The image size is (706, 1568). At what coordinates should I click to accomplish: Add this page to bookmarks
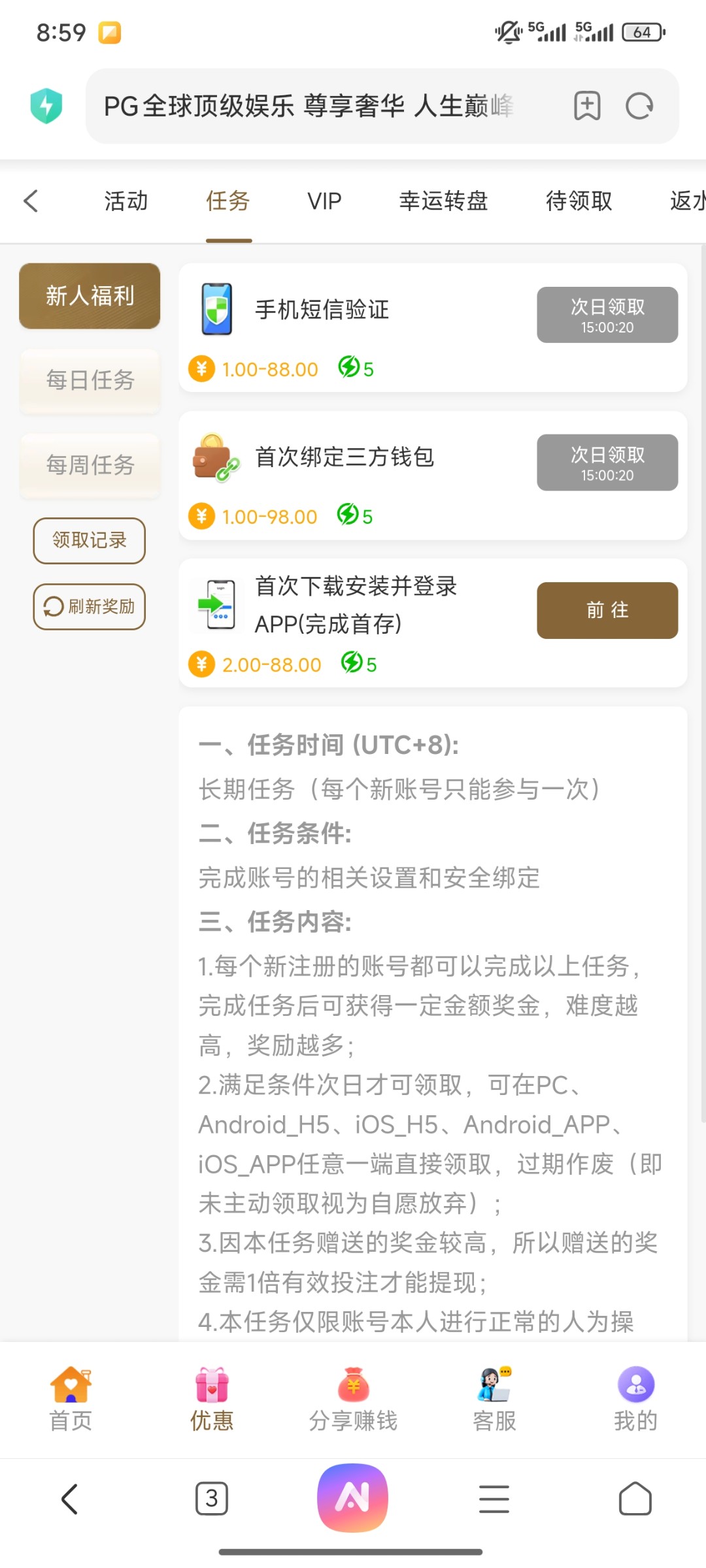[x=586, y=106]
